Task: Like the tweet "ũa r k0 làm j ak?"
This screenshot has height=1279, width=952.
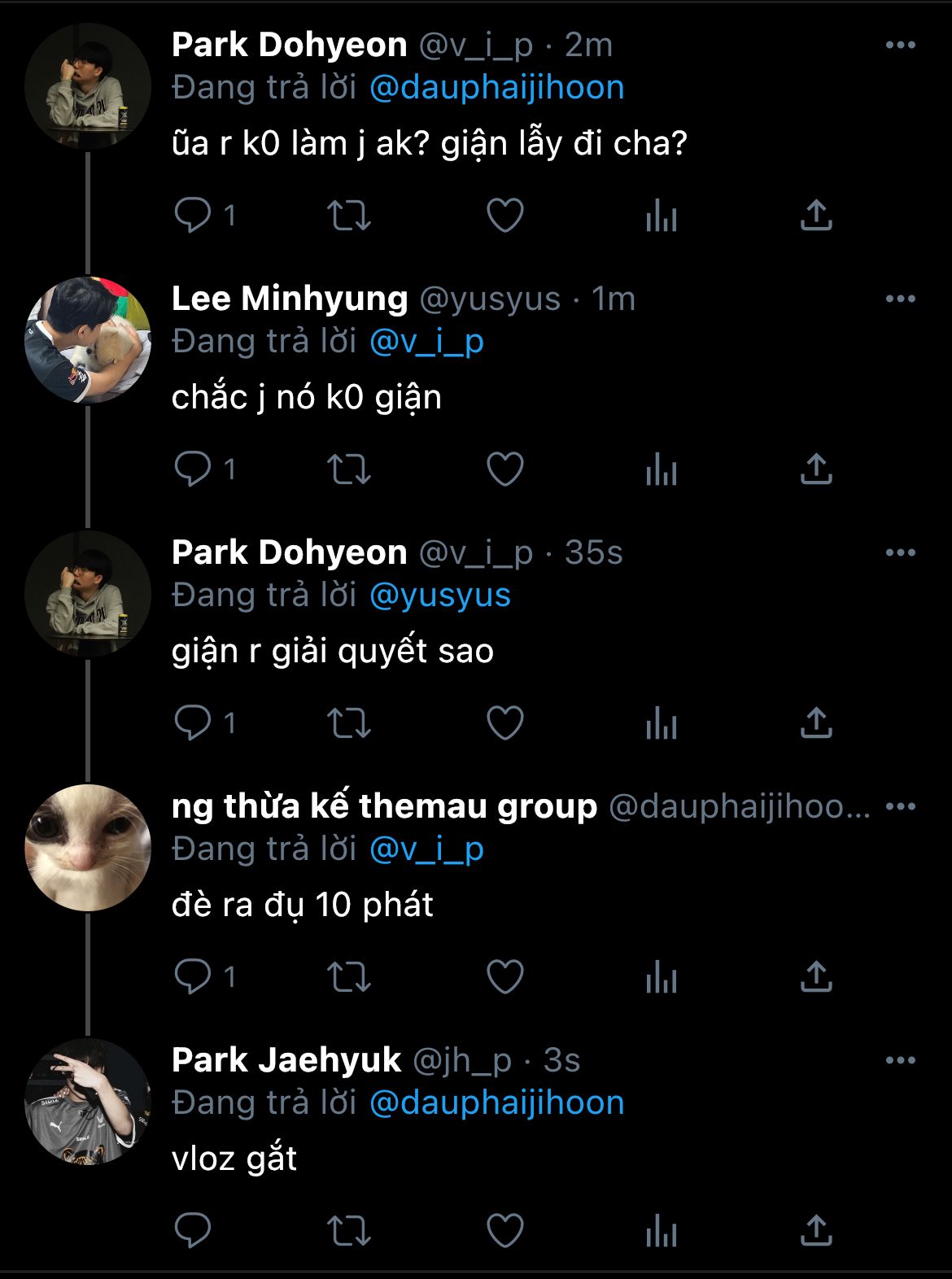Action: pos(504,215)
